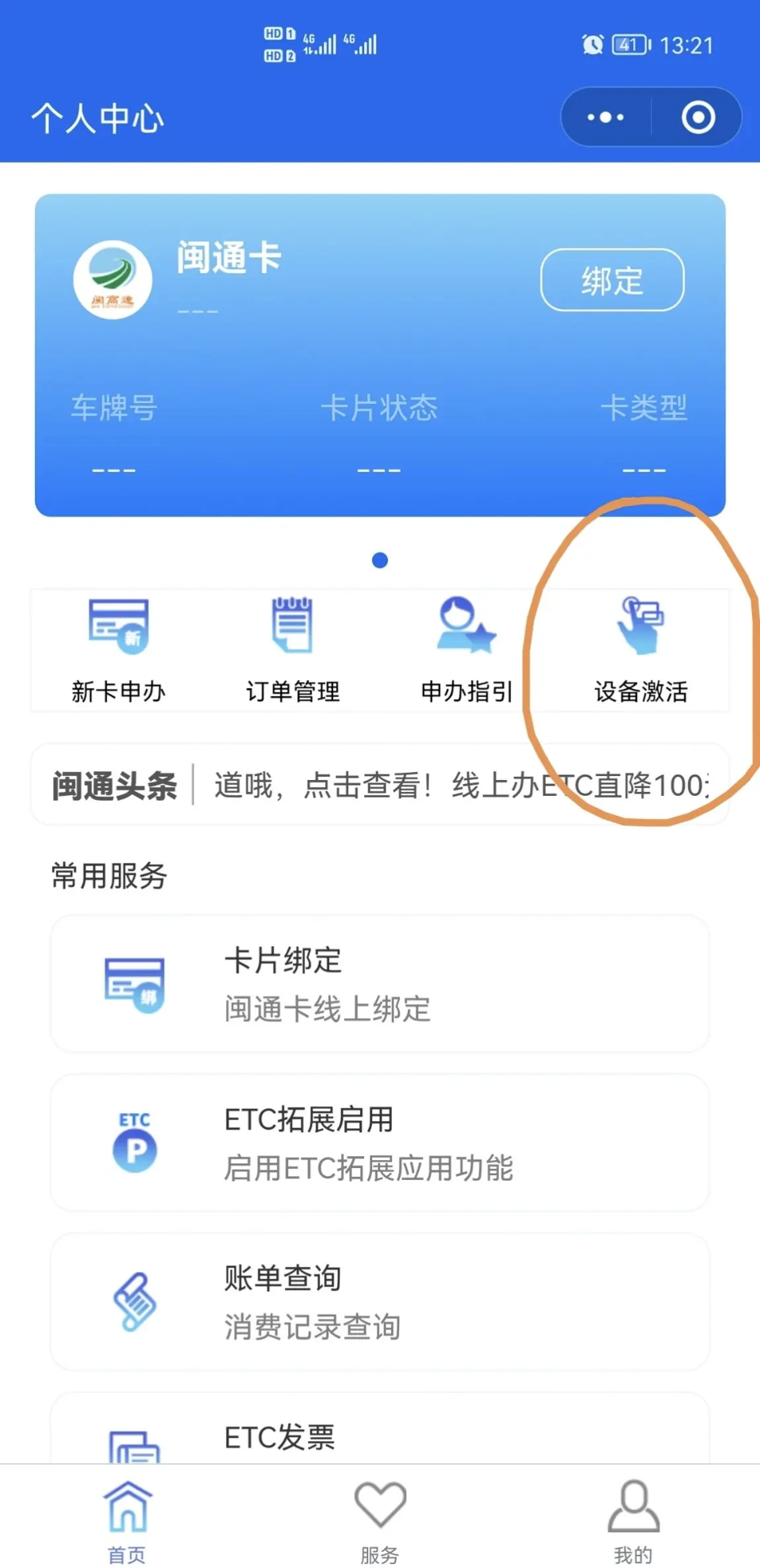Open ETC发票 service
Image resolution: width=760 pixels, height=1568 pixels.
click(x=380, y=1429)
